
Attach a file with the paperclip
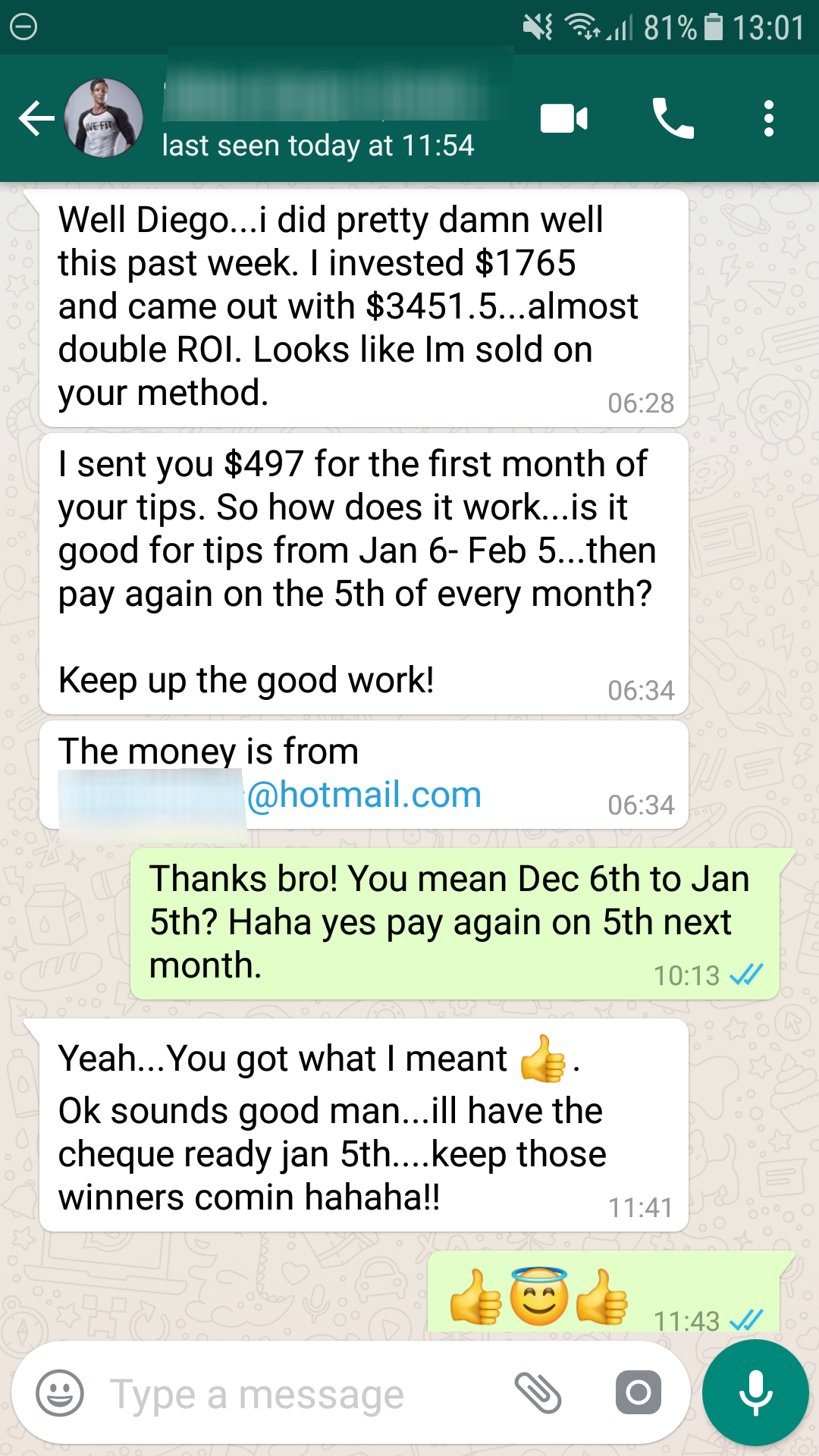pos(537,1393)
